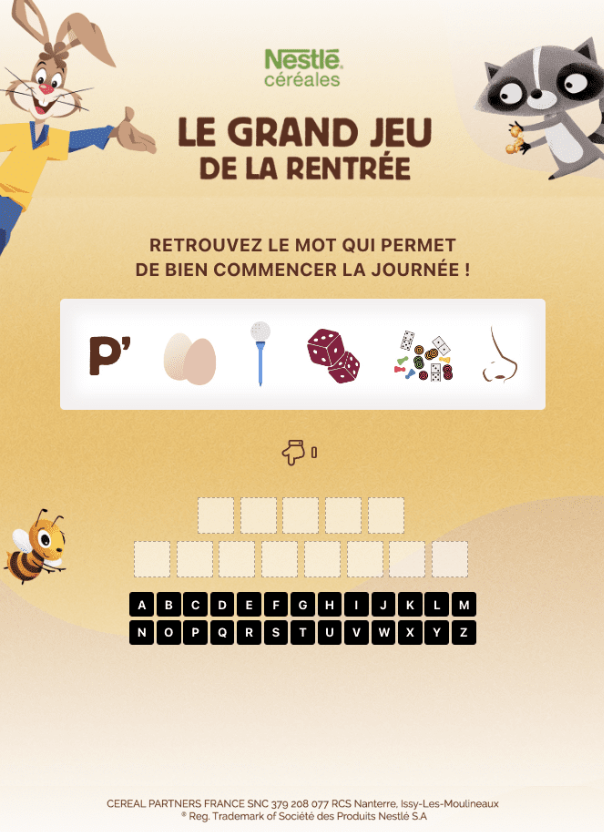Select the letter D key
The width and height of the screenshot is (604, 832).
pos(222,605)
